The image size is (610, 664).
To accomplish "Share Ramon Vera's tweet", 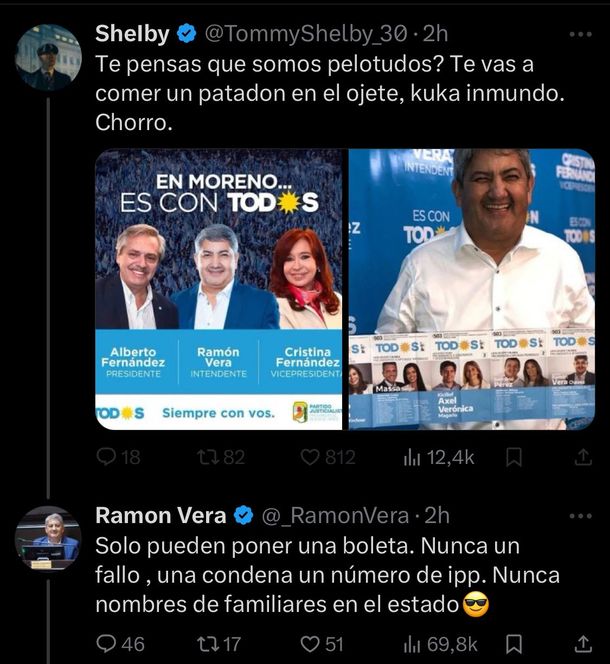I will pyautogui.click(x=583, y=644).
